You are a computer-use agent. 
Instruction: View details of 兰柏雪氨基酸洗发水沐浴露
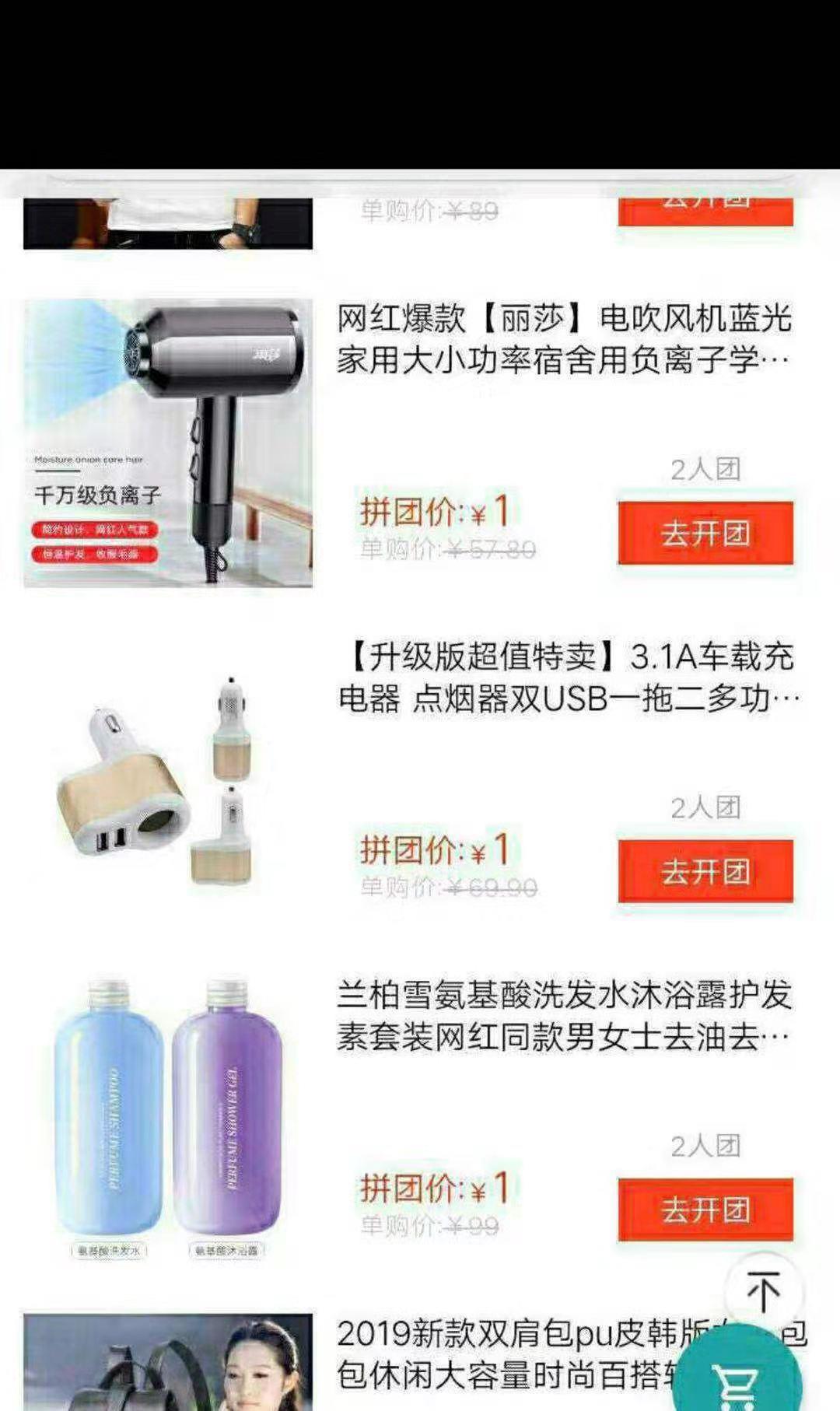click(x=564, y=1017)
